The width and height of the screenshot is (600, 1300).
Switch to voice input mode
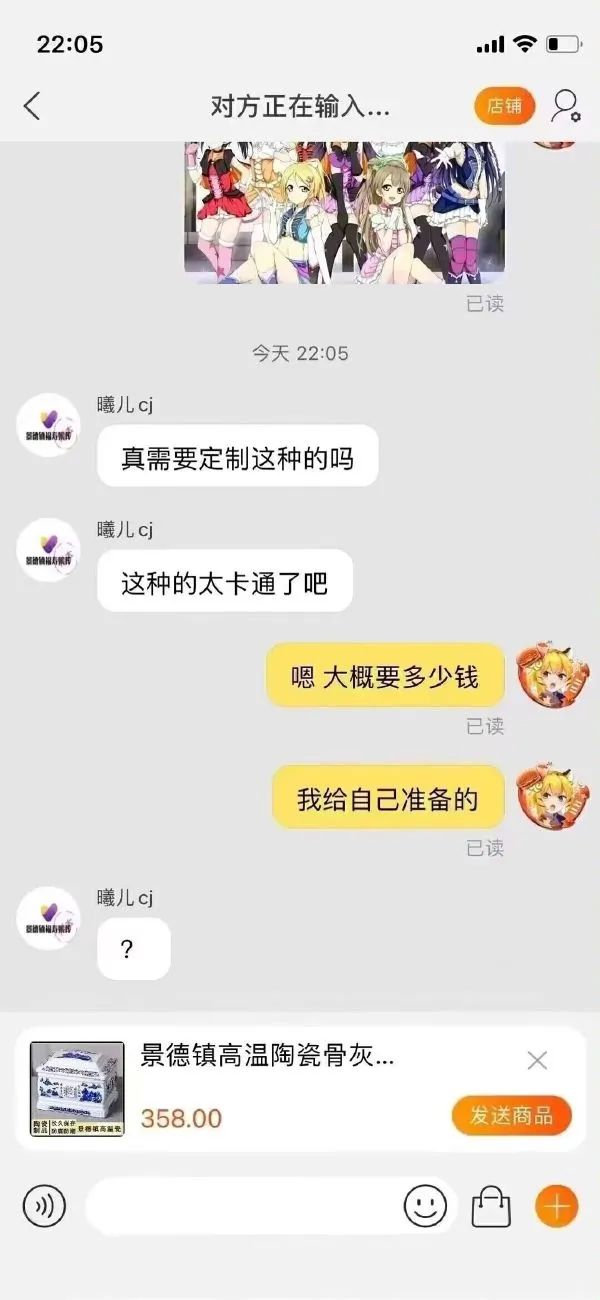click(44, 1206)
